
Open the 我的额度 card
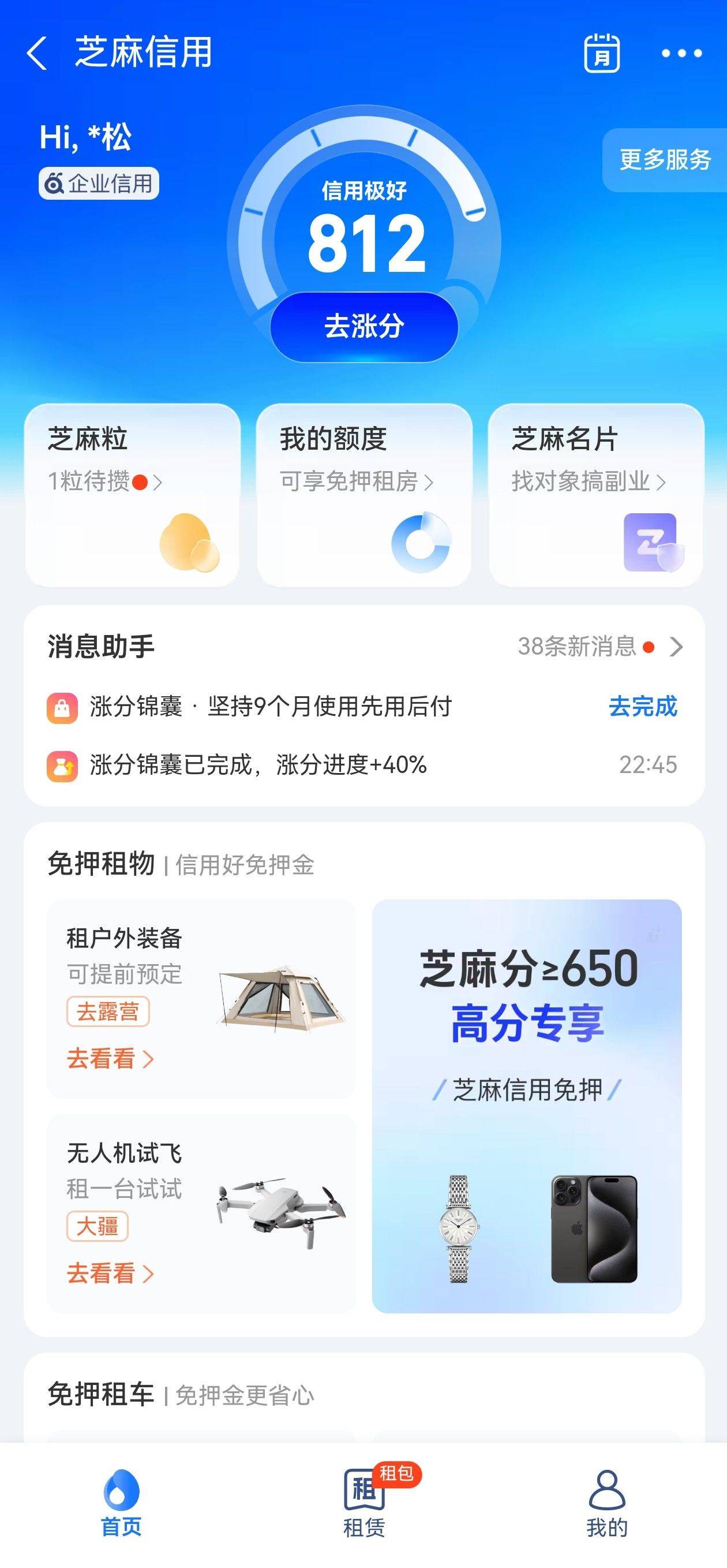tap(364, 495)
